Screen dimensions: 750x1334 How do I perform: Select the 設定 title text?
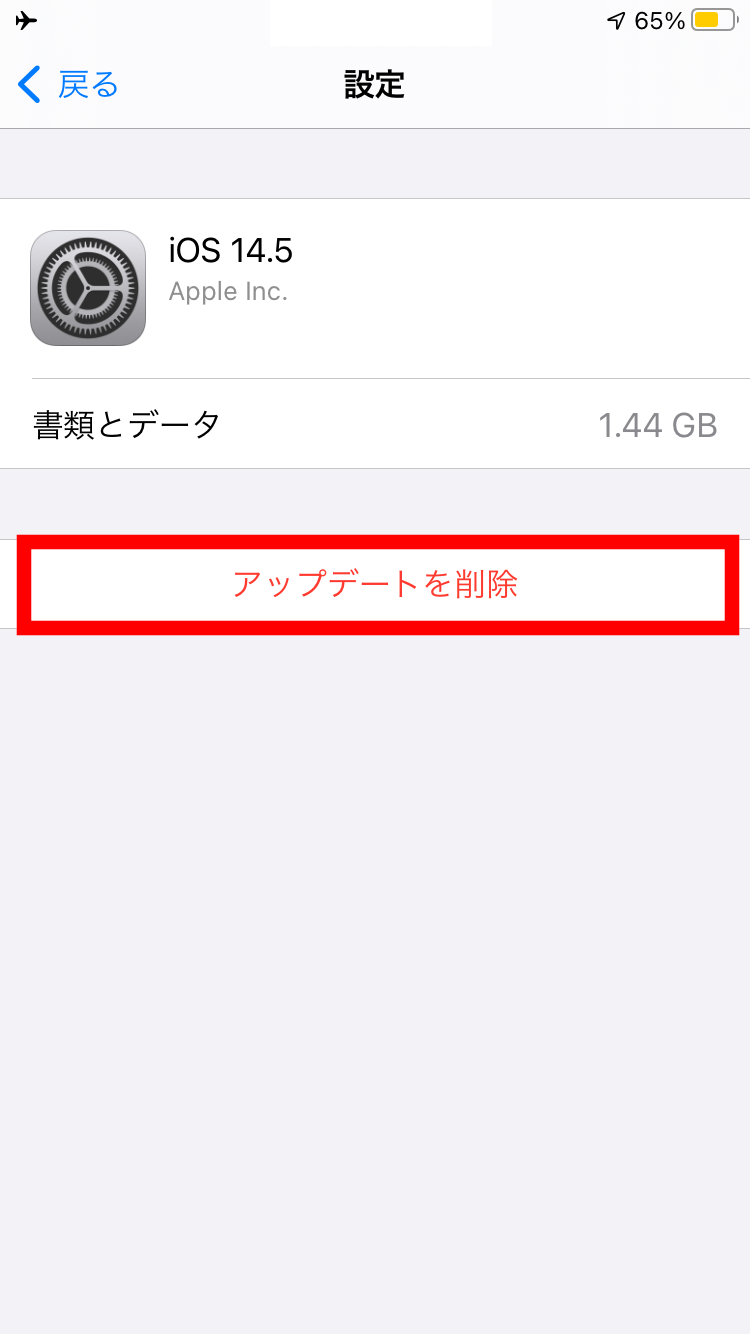(x=375, y=85)
